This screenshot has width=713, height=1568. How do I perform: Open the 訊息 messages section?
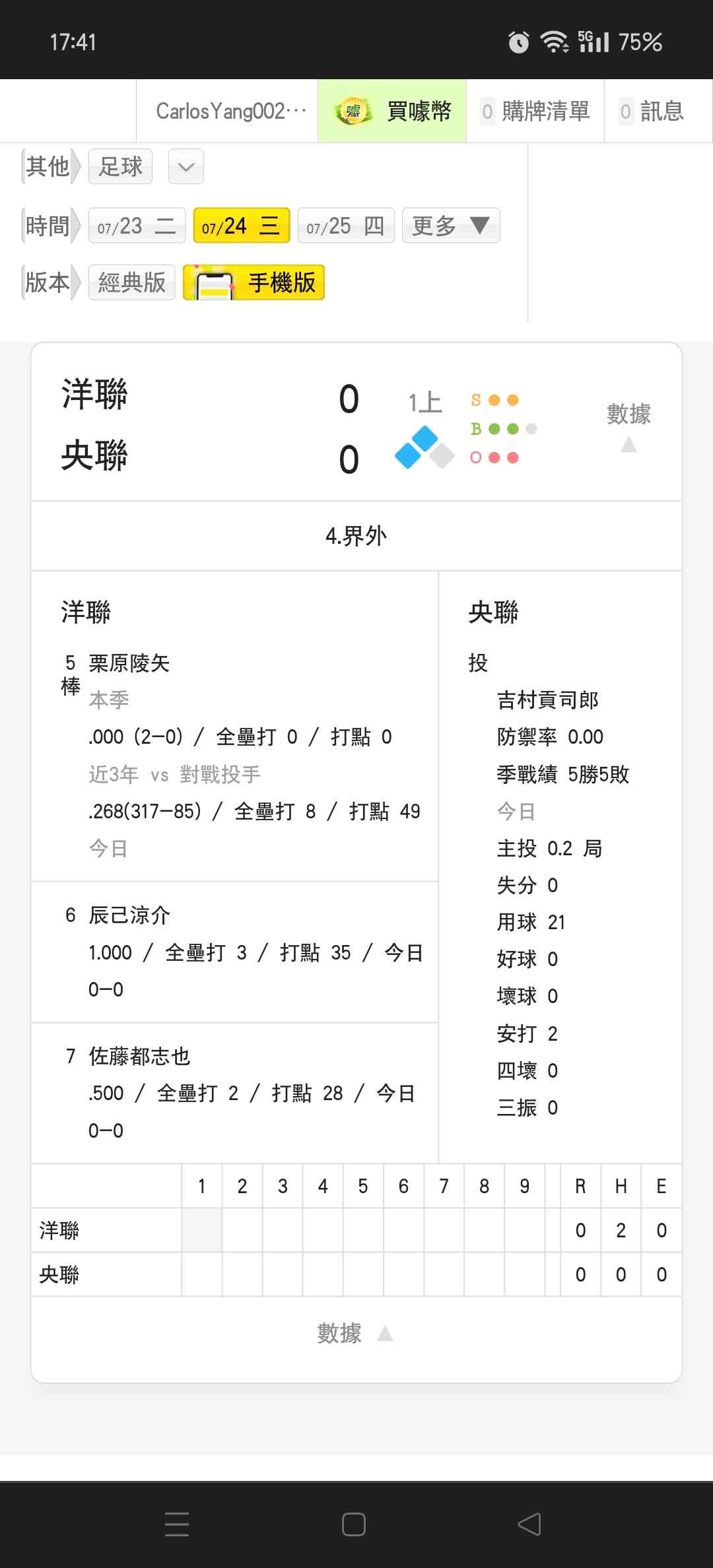(x=652, y=111)
